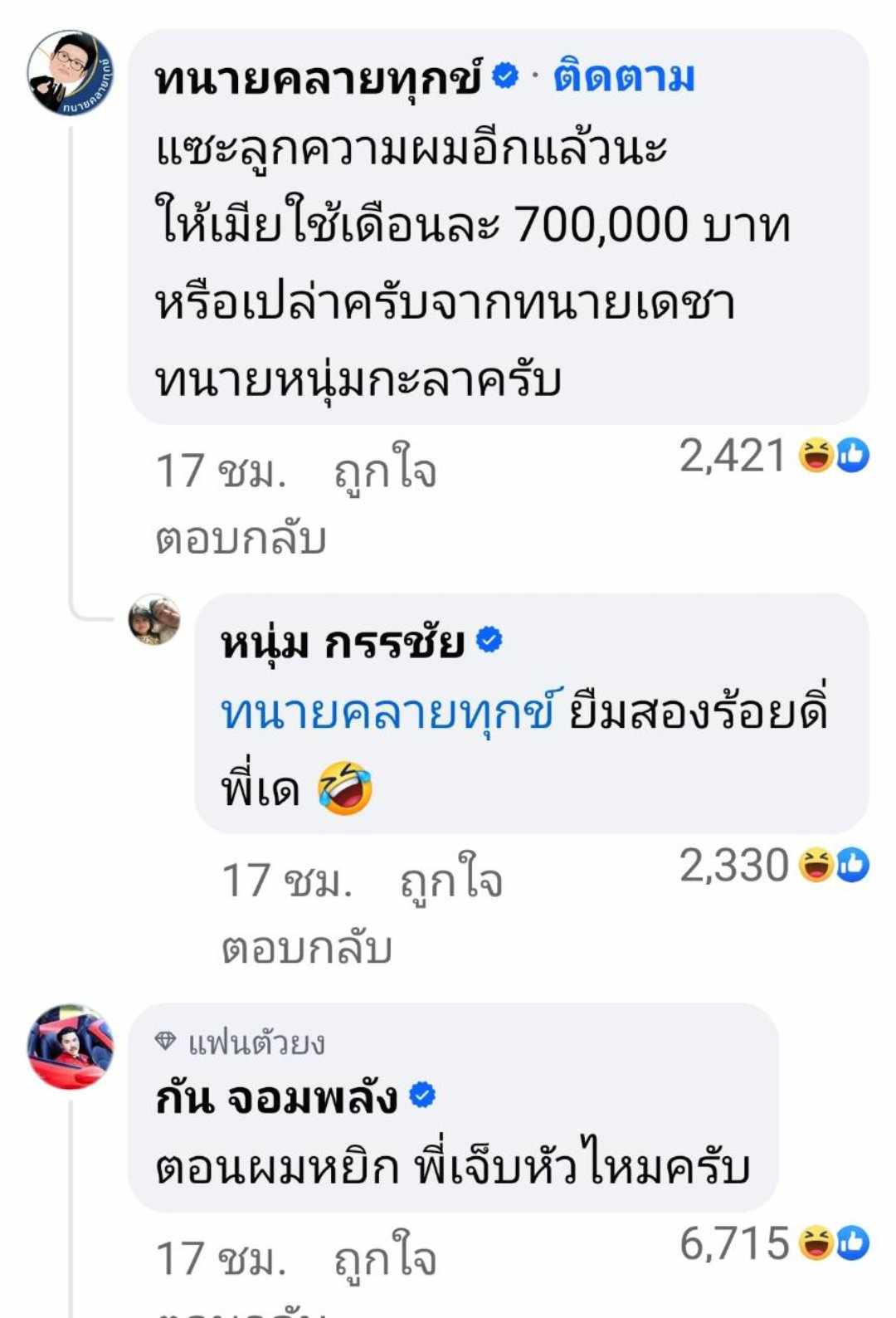This screenshot has height=1318, width=896.
Task: Open ทนายคลายทุกข์ profile picture
Action: (70, 73)
